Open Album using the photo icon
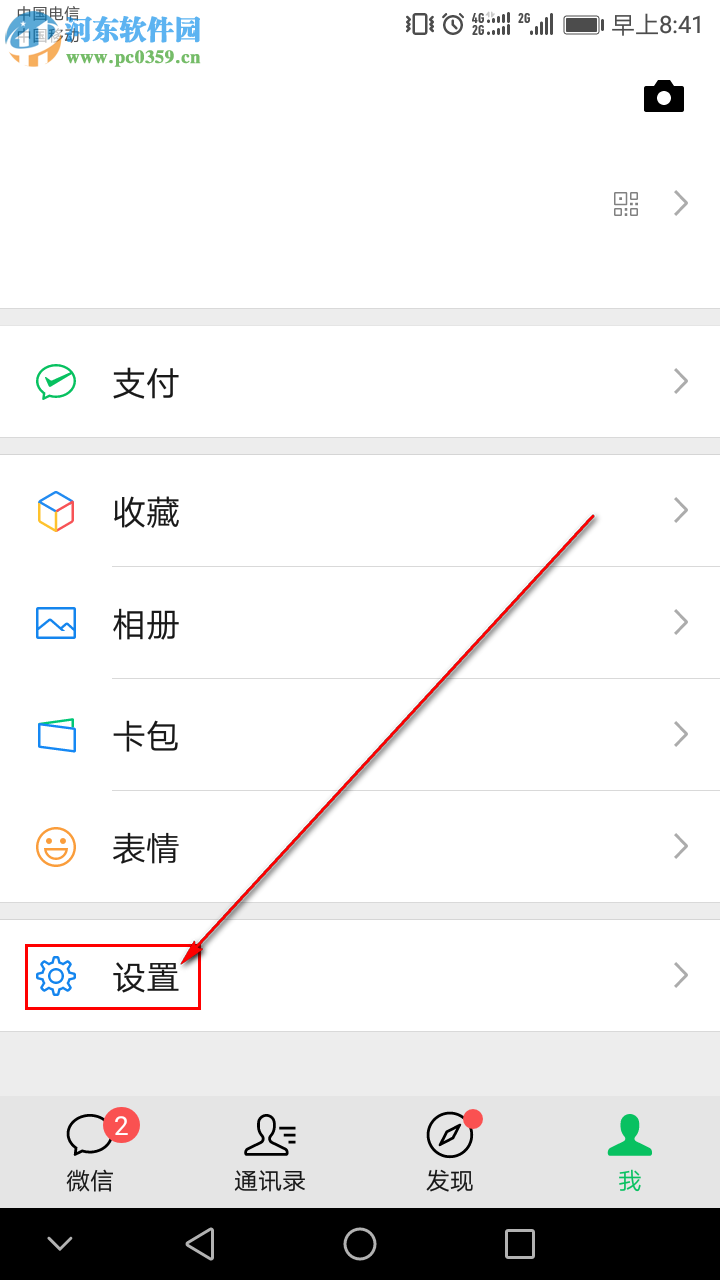The height and width of the screenshot is (1280, 720). click(x=57, y=623)
